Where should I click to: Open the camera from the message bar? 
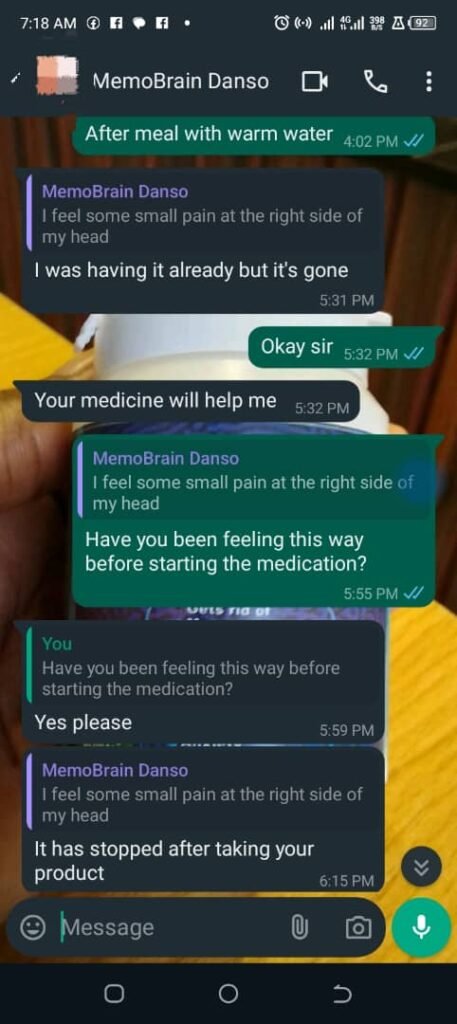358,927
